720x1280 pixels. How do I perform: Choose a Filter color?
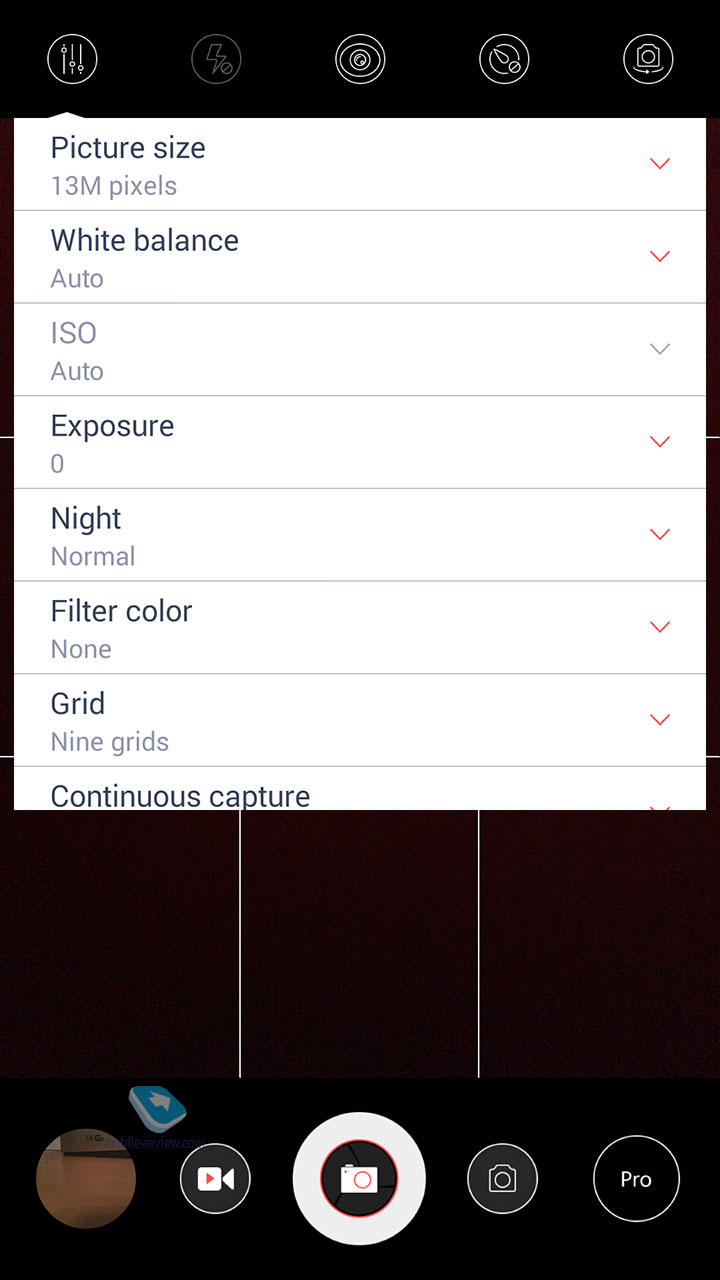[360, 628]
